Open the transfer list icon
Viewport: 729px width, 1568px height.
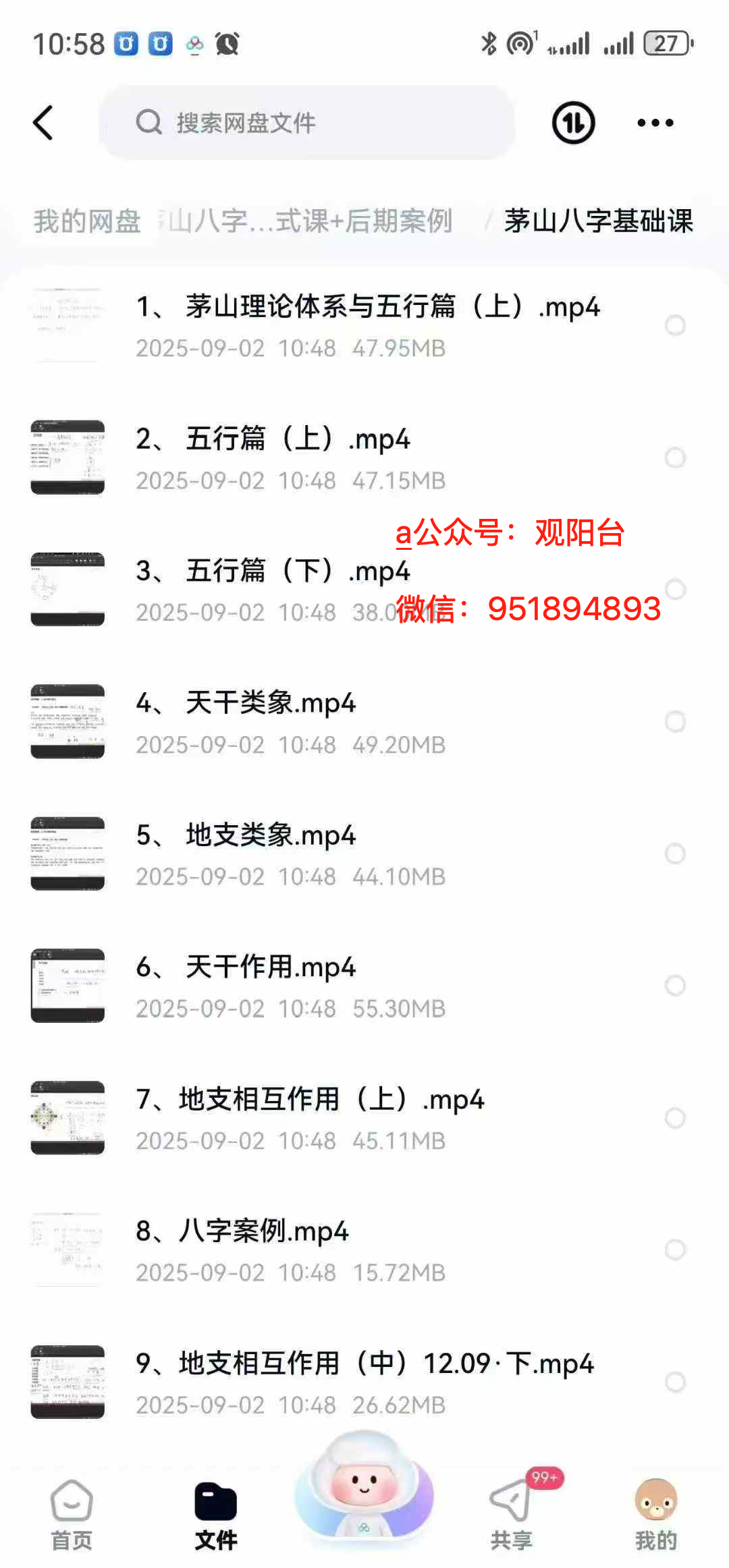573,123
